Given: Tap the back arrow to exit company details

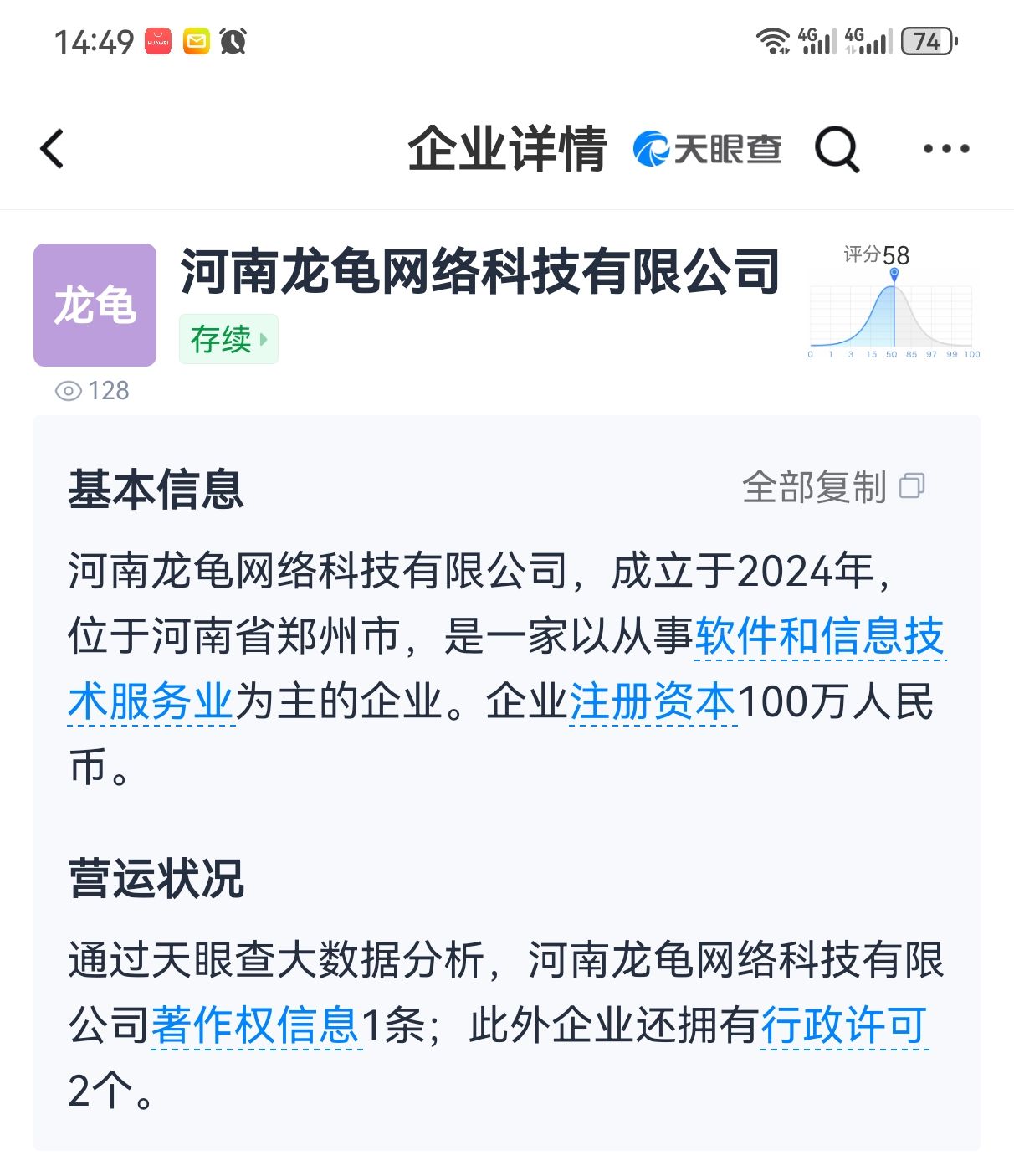Looking at the screenshot, I should coord(52,148).
